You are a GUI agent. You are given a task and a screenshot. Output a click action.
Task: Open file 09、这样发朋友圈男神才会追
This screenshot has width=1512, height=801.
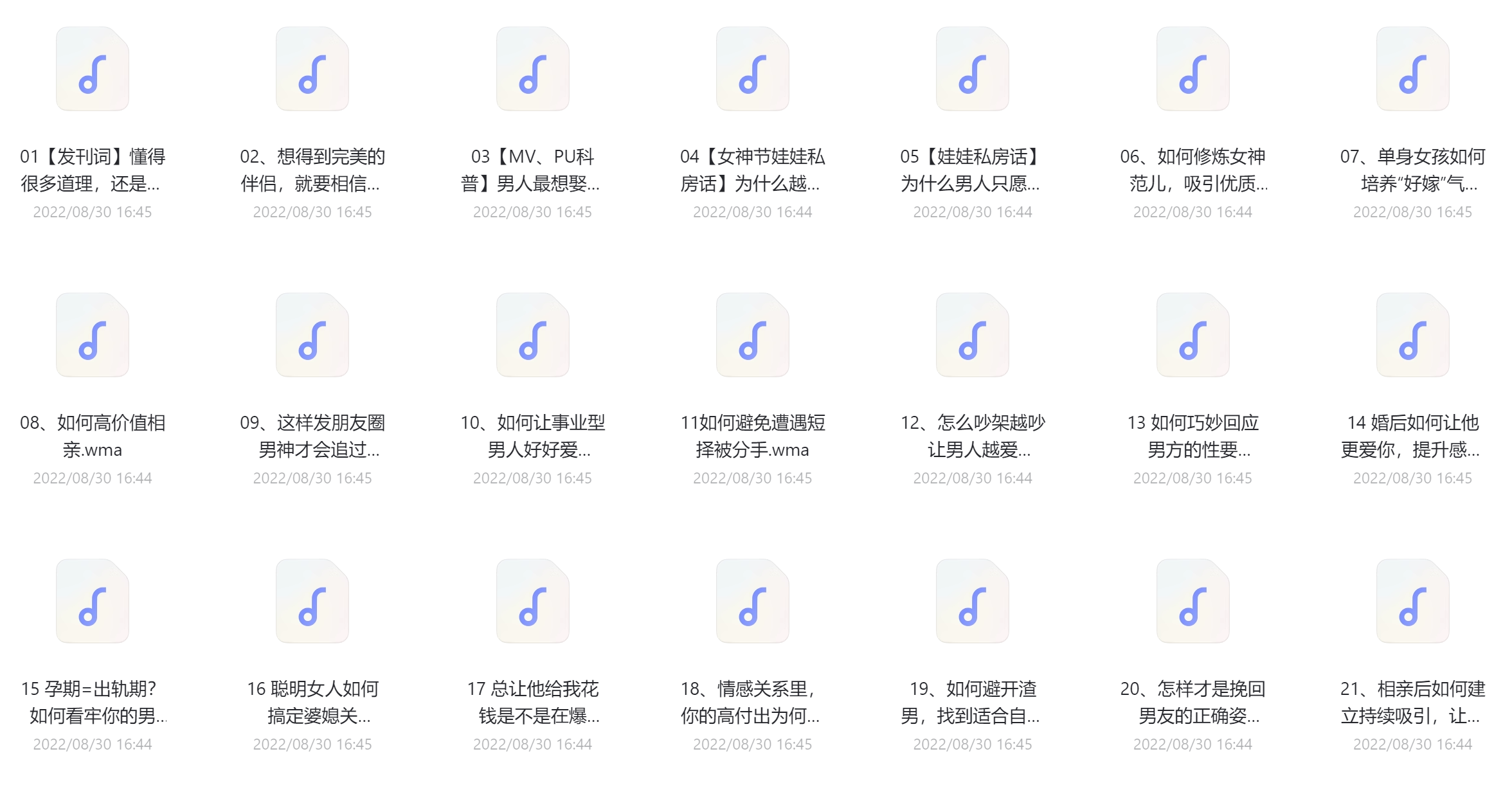312,336
